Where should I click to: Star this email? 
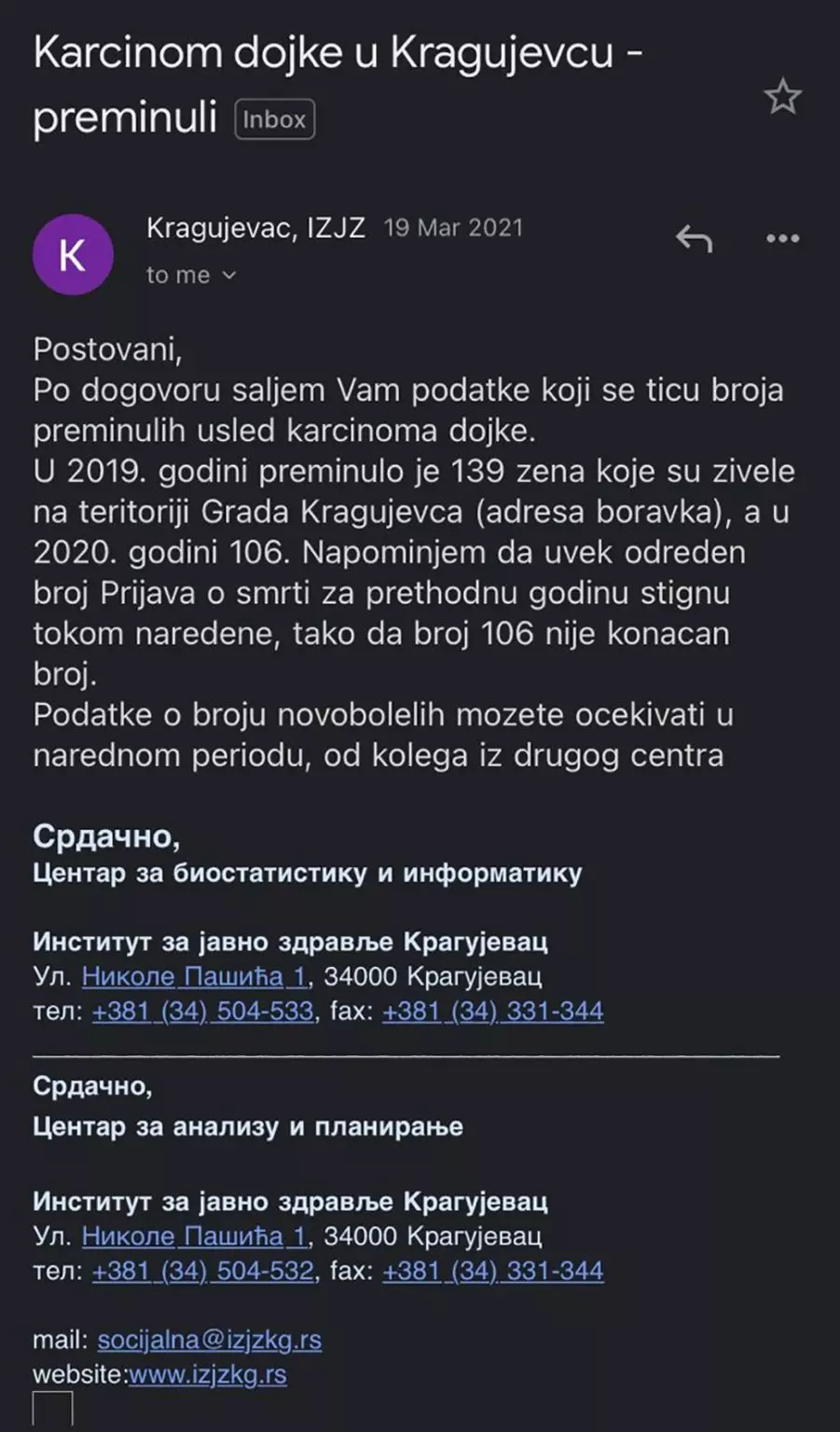tap(782, 97)
